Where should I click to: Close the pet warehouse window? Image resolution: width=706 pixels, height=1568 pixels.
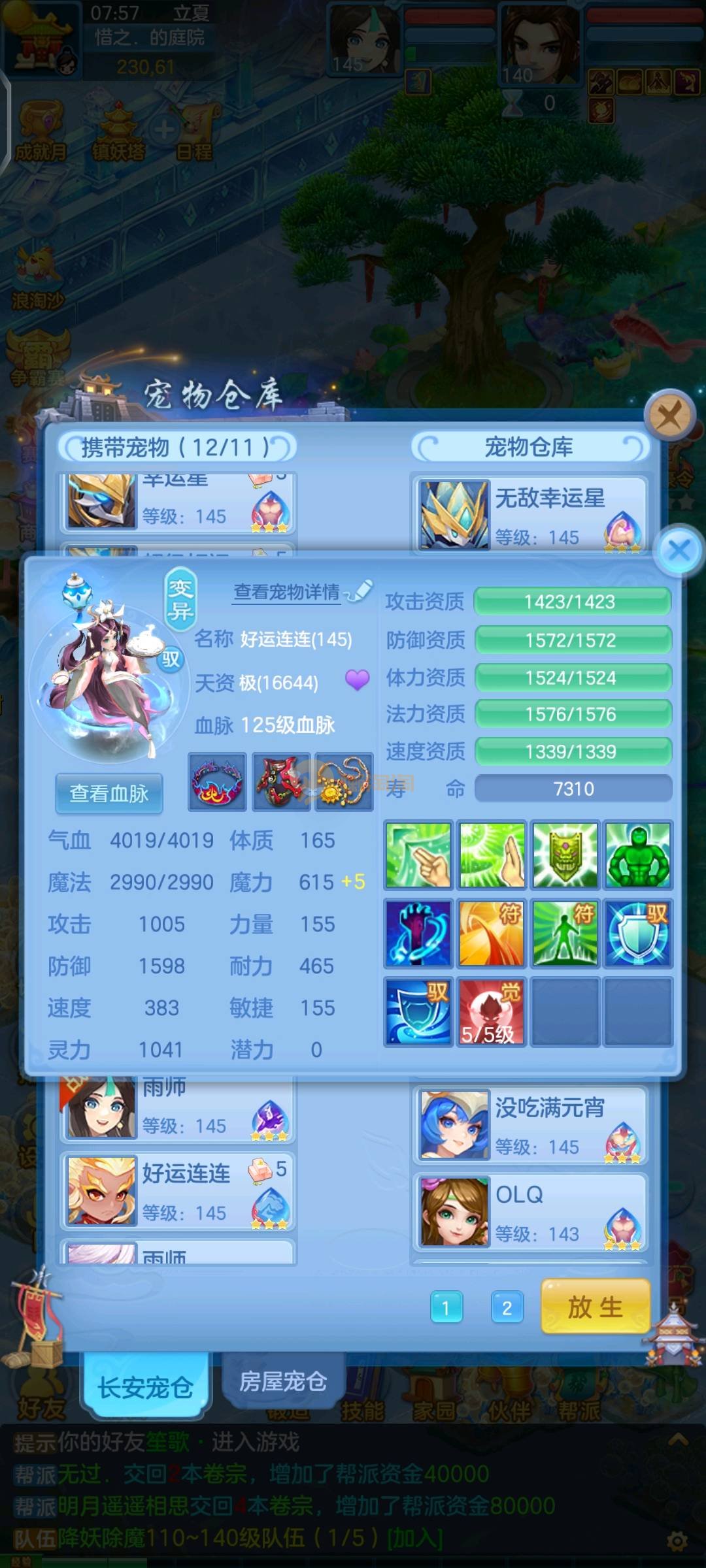point(669,415)
